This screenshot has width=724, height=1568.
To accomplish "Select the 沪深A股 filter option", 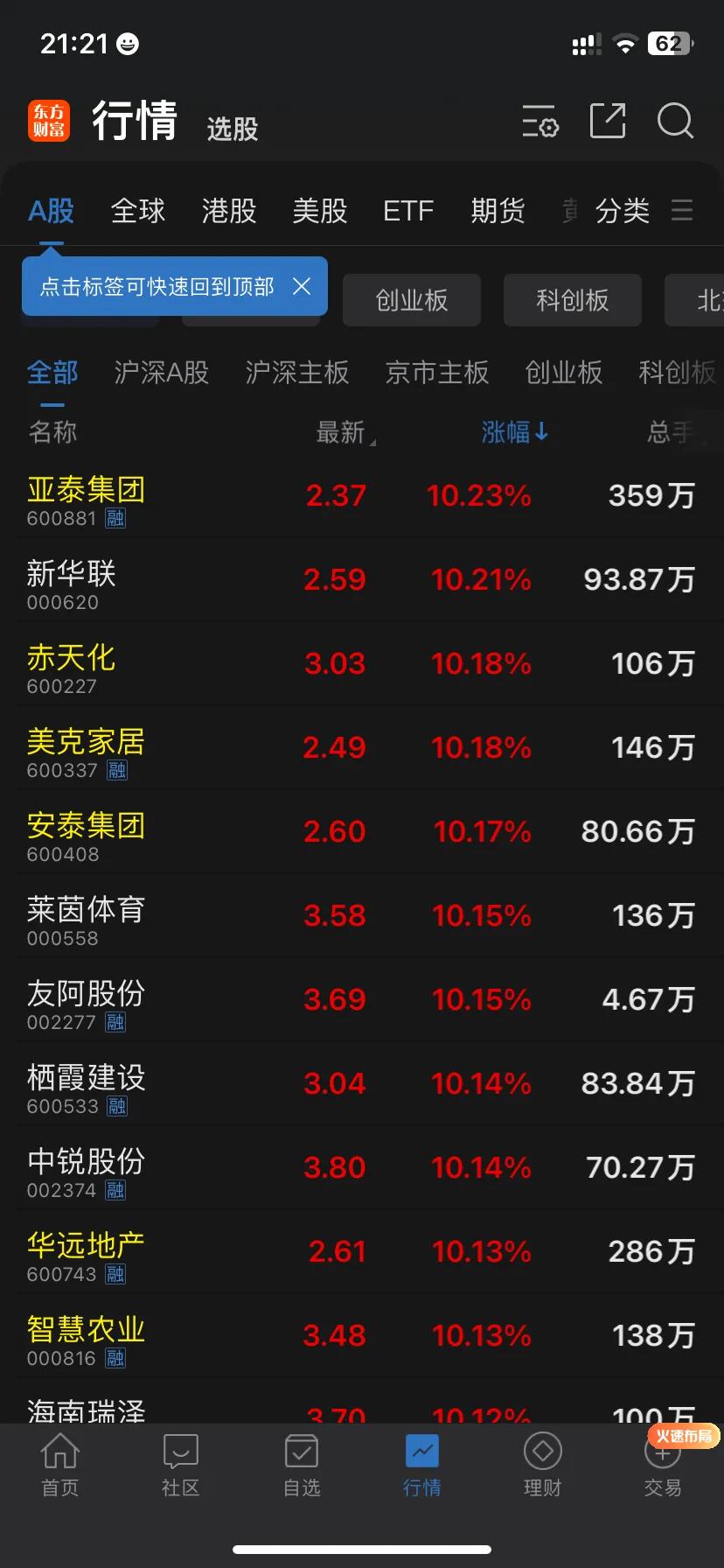I will tap(161, 373).
